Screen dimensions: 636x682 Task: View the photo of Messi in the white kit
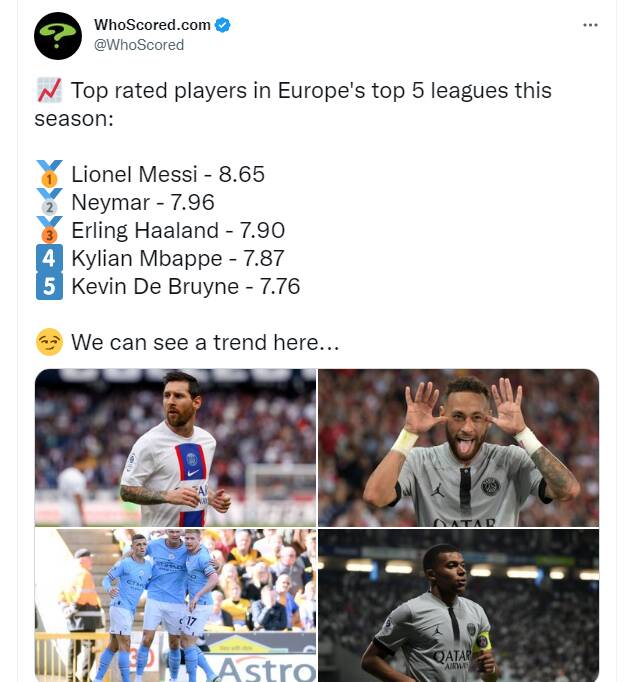(x=175, y=447)
